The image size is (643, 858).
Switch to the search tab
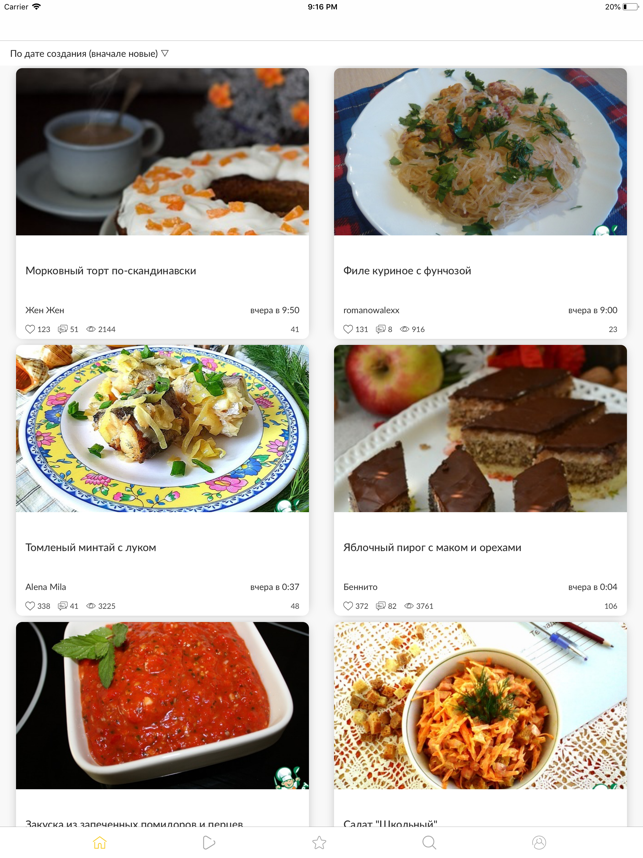point(429,843)
